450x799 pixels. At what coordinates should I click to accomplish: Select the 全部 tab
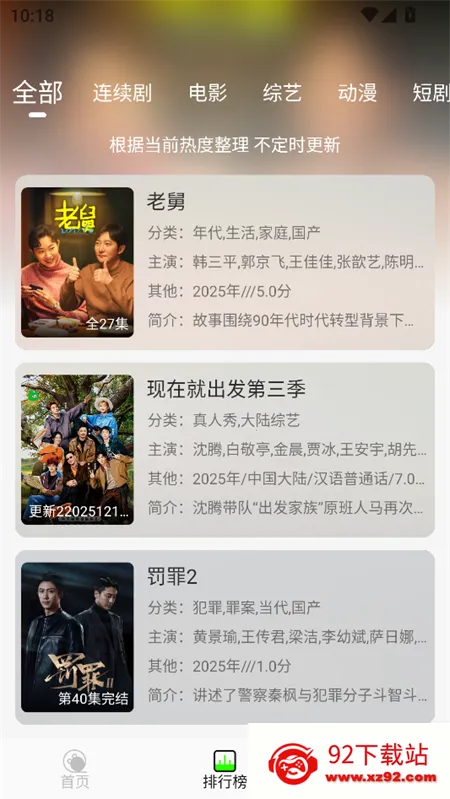pos(37,93)
